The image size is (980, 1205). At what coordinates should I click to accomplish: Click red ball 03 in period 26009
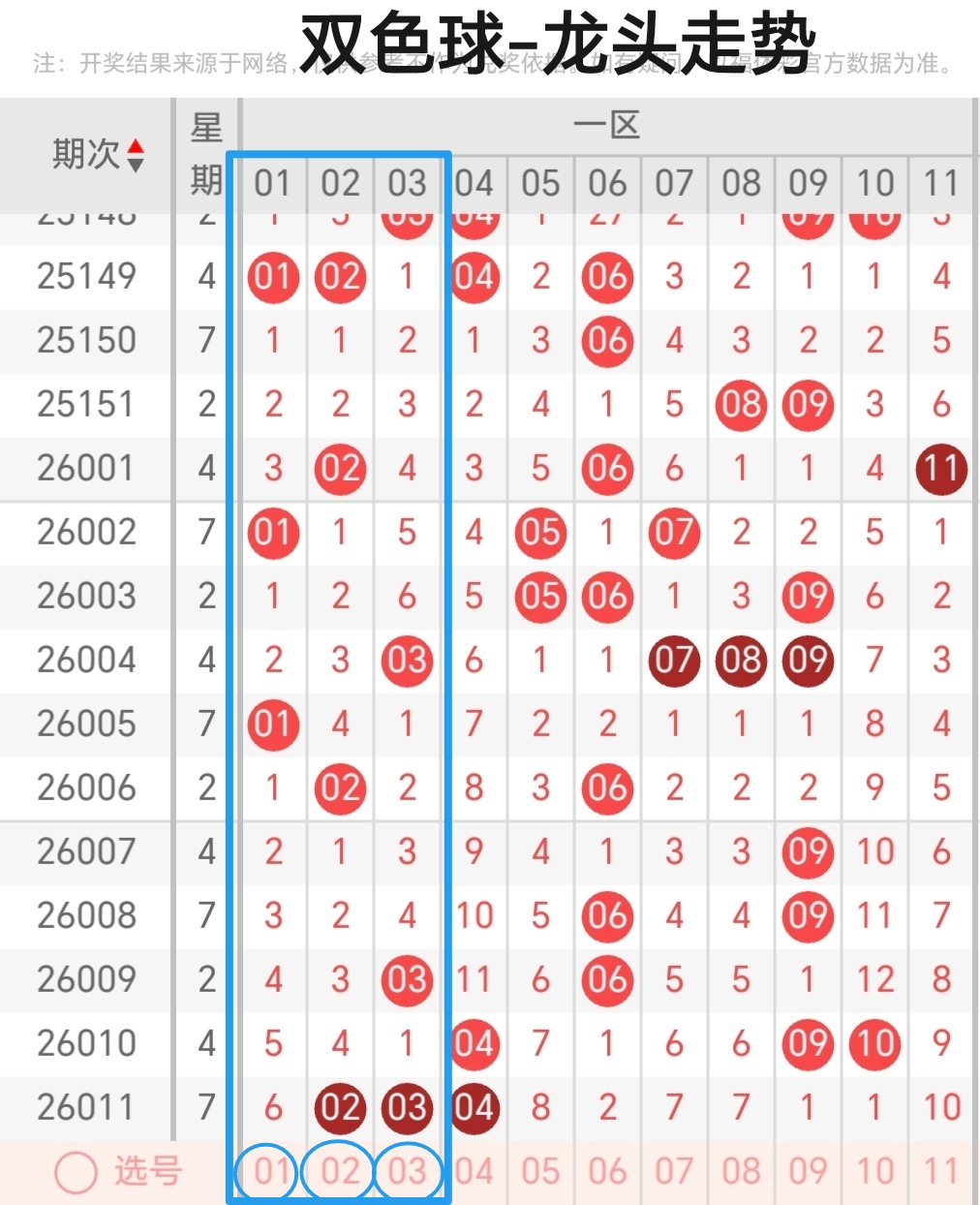407,979
